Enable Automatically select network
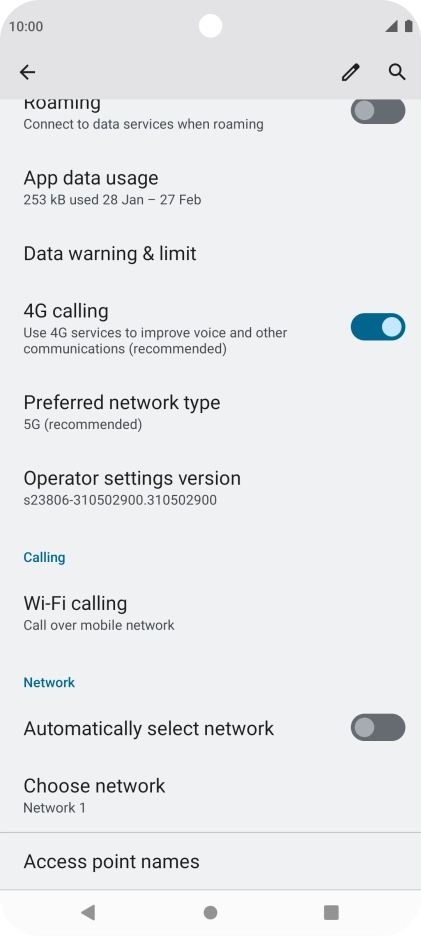421x936 pixels. point(377,728)
